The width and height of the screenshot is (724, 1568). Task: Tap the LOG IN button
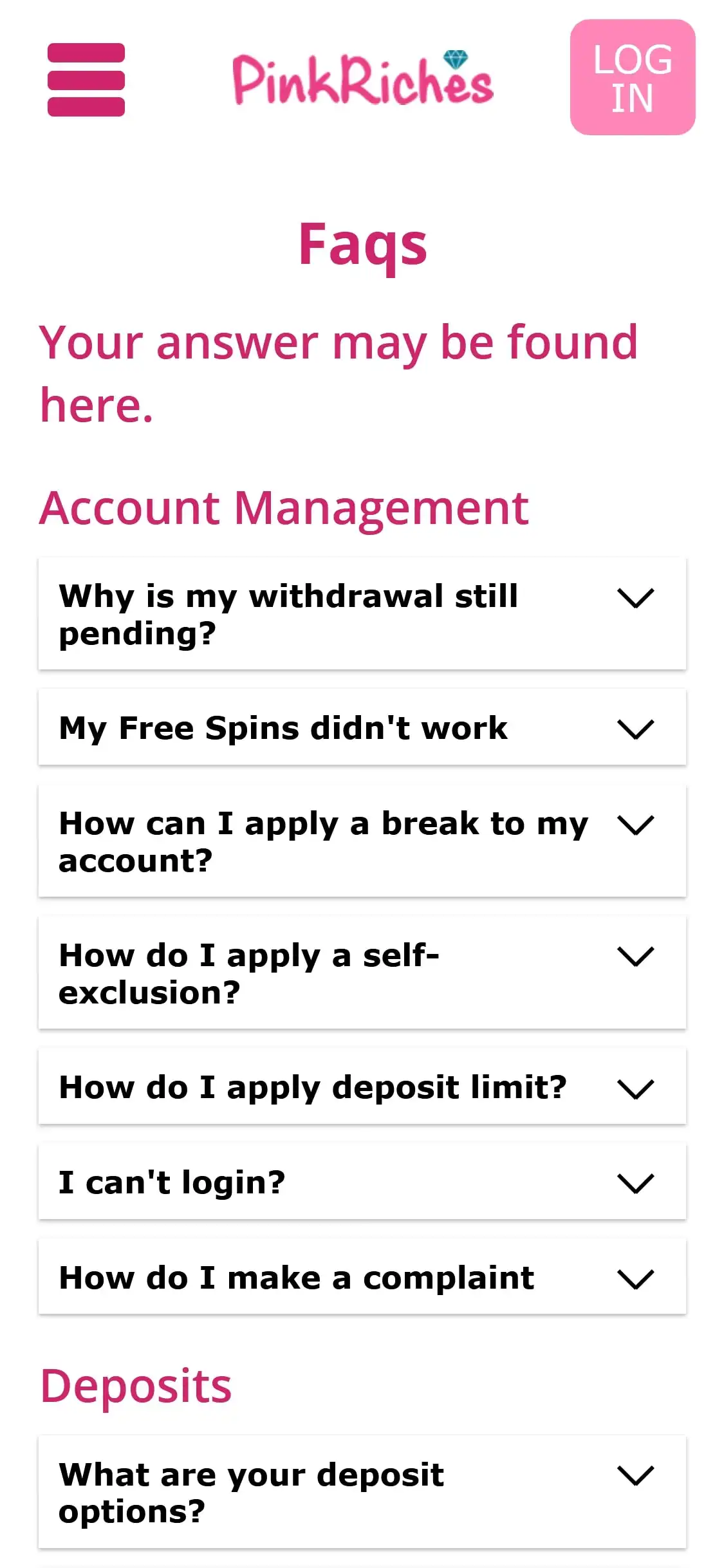[632, 77]
